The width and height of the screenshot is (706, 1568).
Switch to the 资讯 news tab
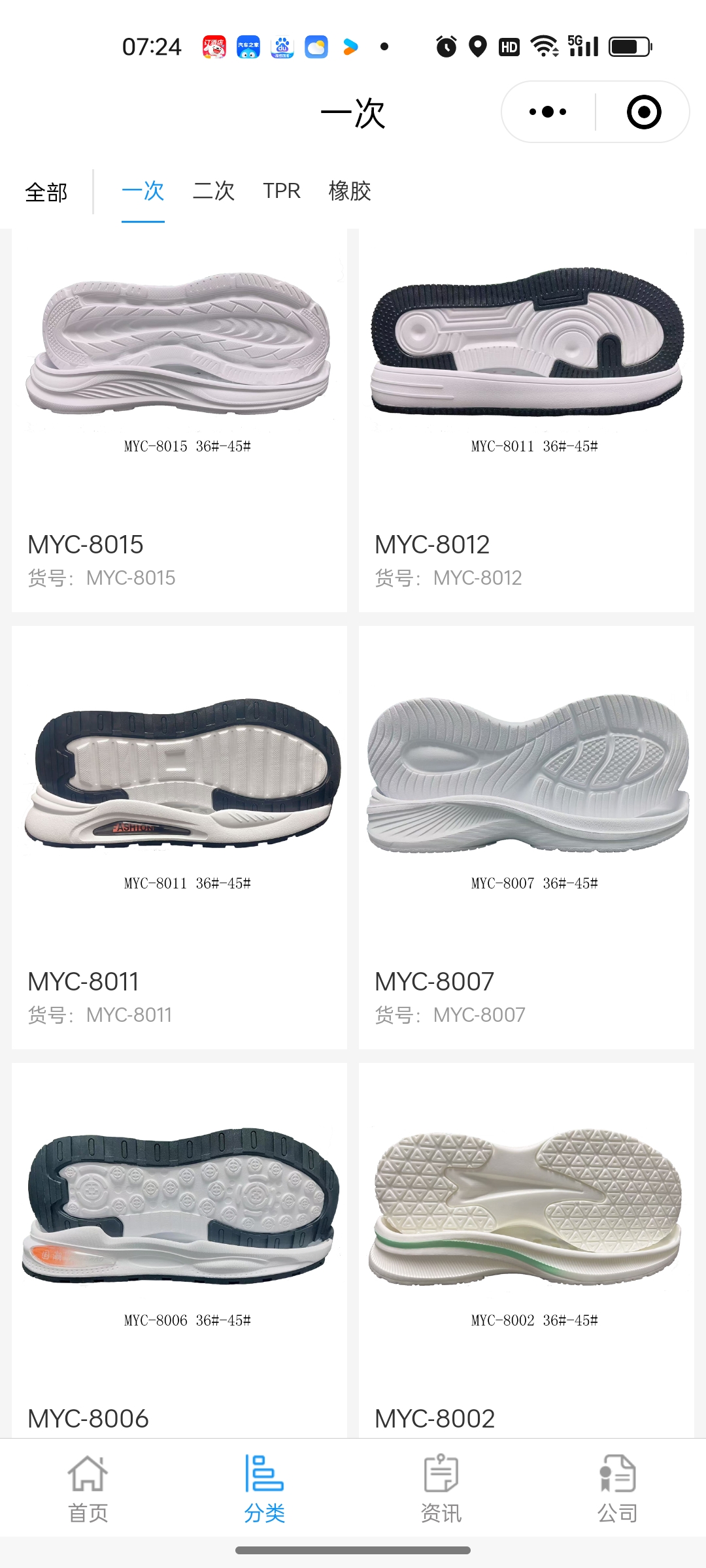pos(441,1486)
